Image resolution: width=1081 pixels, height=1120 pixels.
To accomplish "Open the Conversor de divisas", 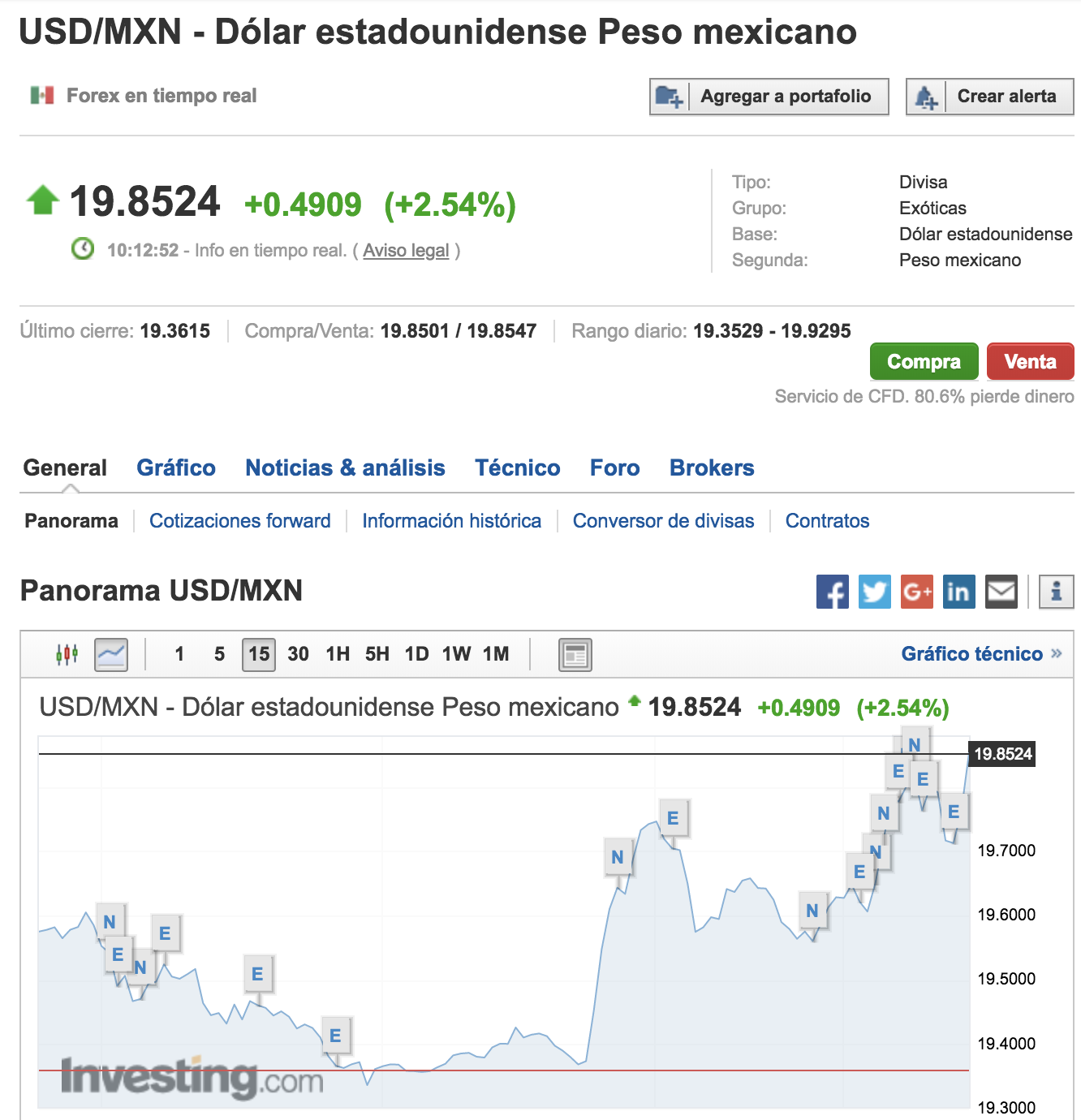I will [663, 521].
